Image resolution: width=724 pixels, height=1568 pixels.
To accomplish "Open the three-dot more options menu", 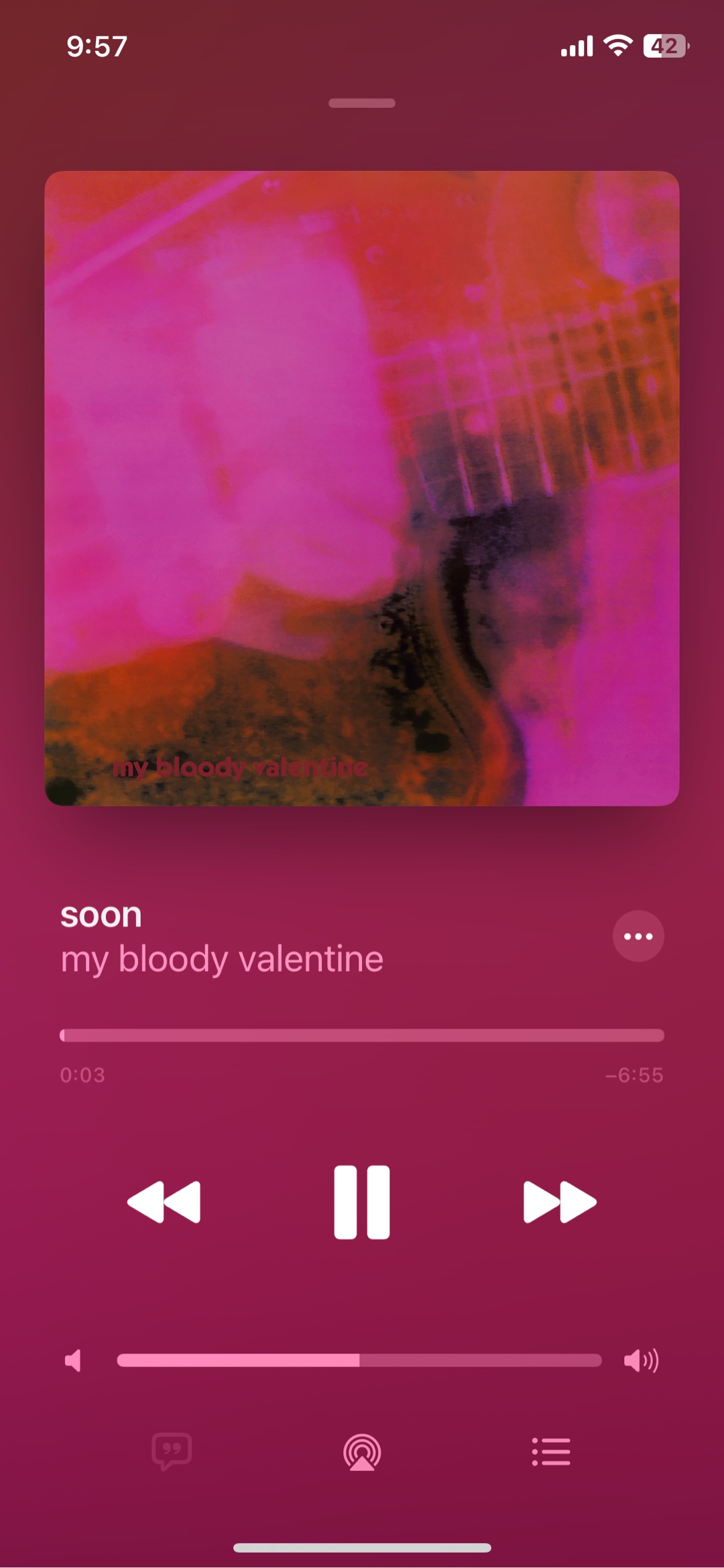I will [x=638, y=936].
